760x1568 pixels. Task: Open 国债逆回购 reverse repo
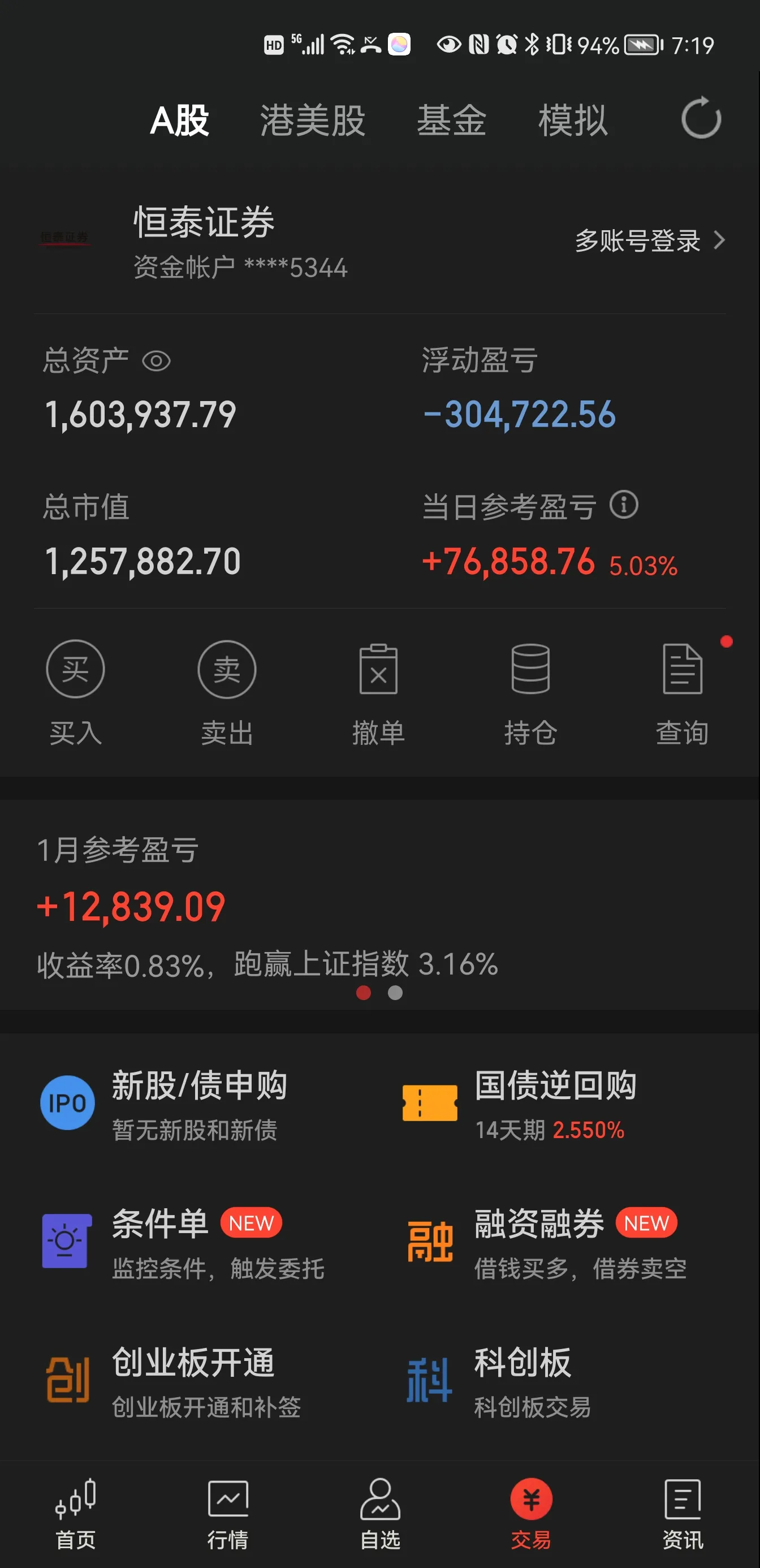click(x=520, y=1104)
